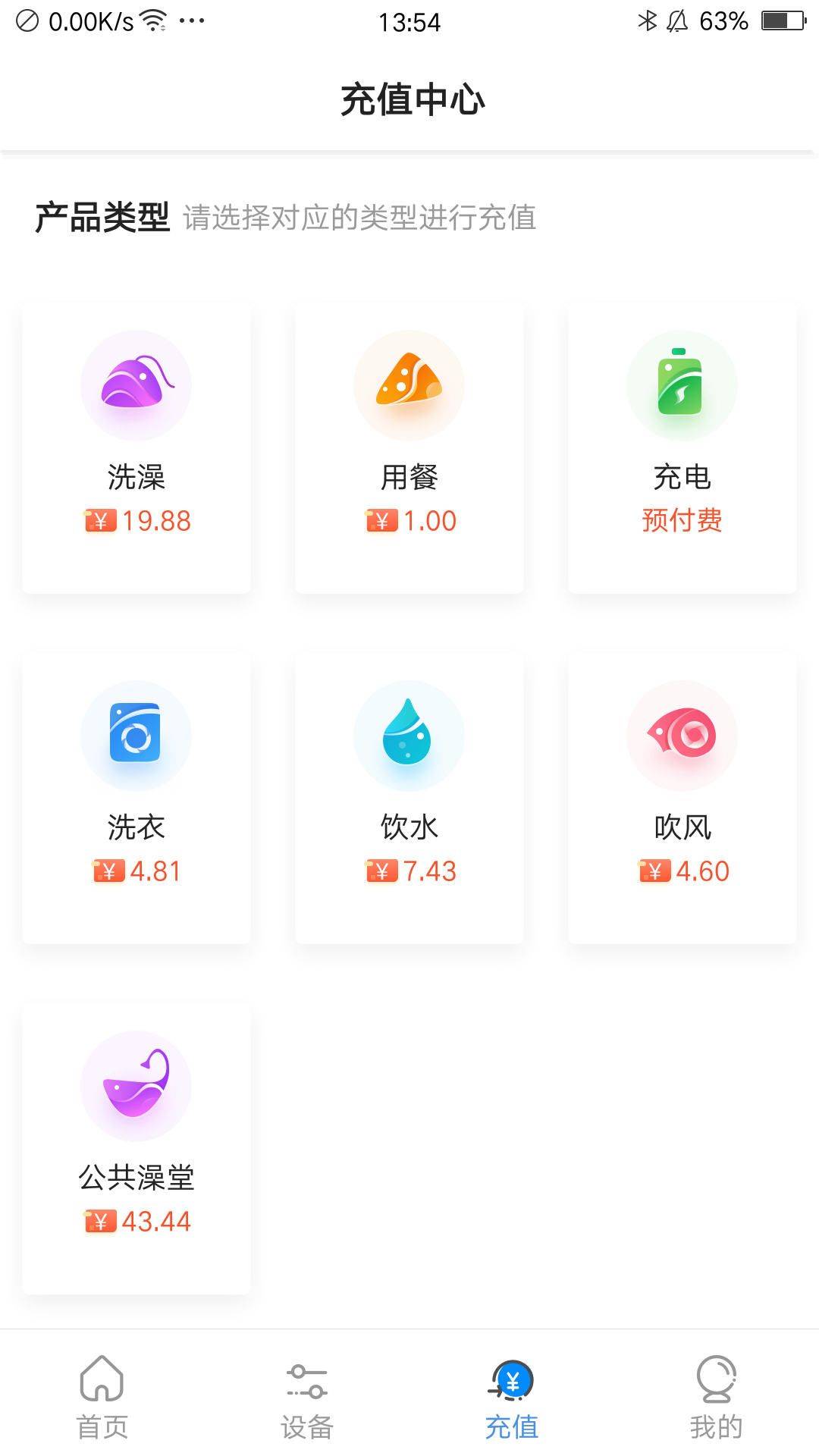The width and height of the screenshot is (819, 1456).
Task: Tap the 充值 tab
Action: (512, 1397)
